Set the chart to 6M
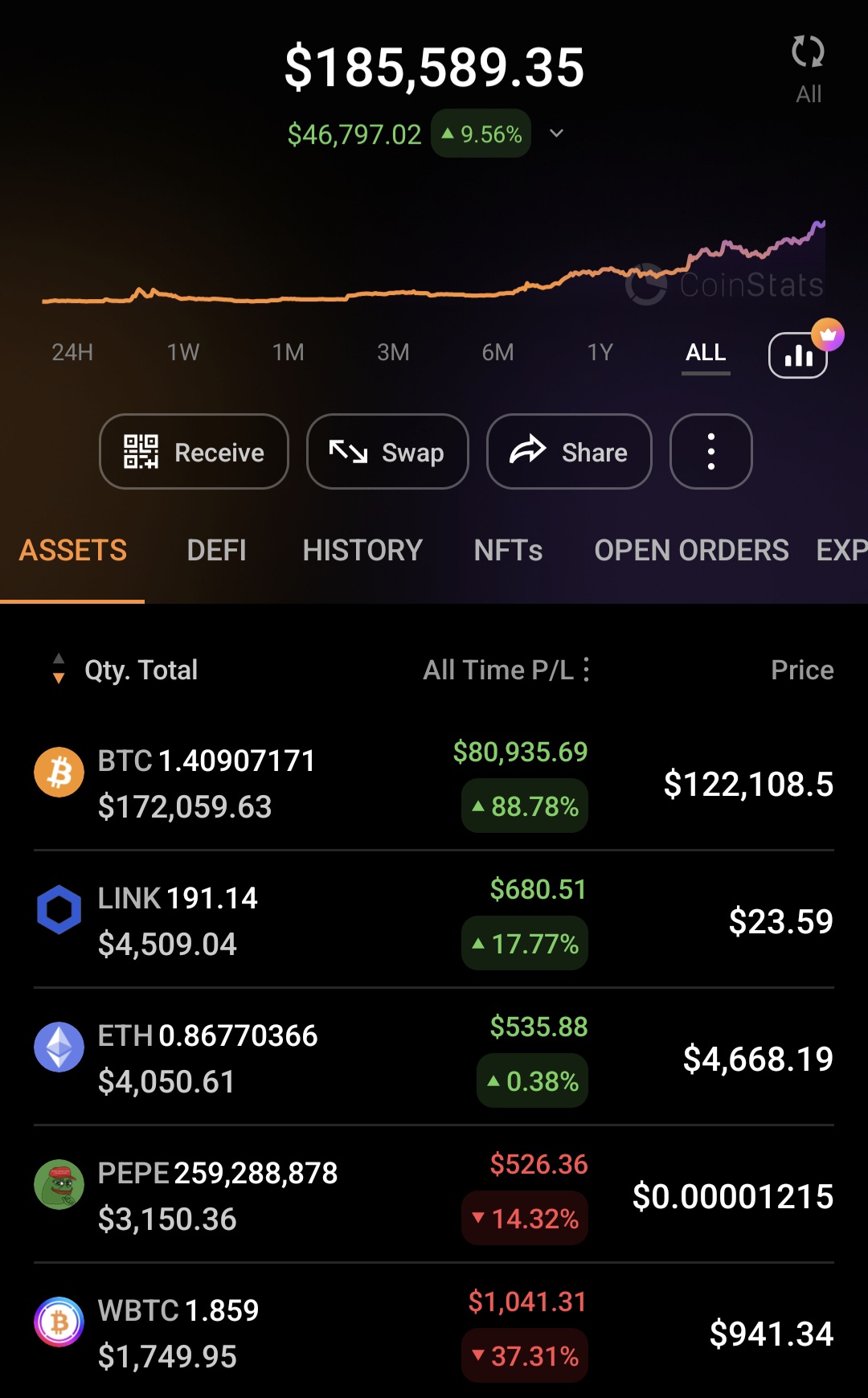Viewport: 868px width, 1398px height. (497, 352)
